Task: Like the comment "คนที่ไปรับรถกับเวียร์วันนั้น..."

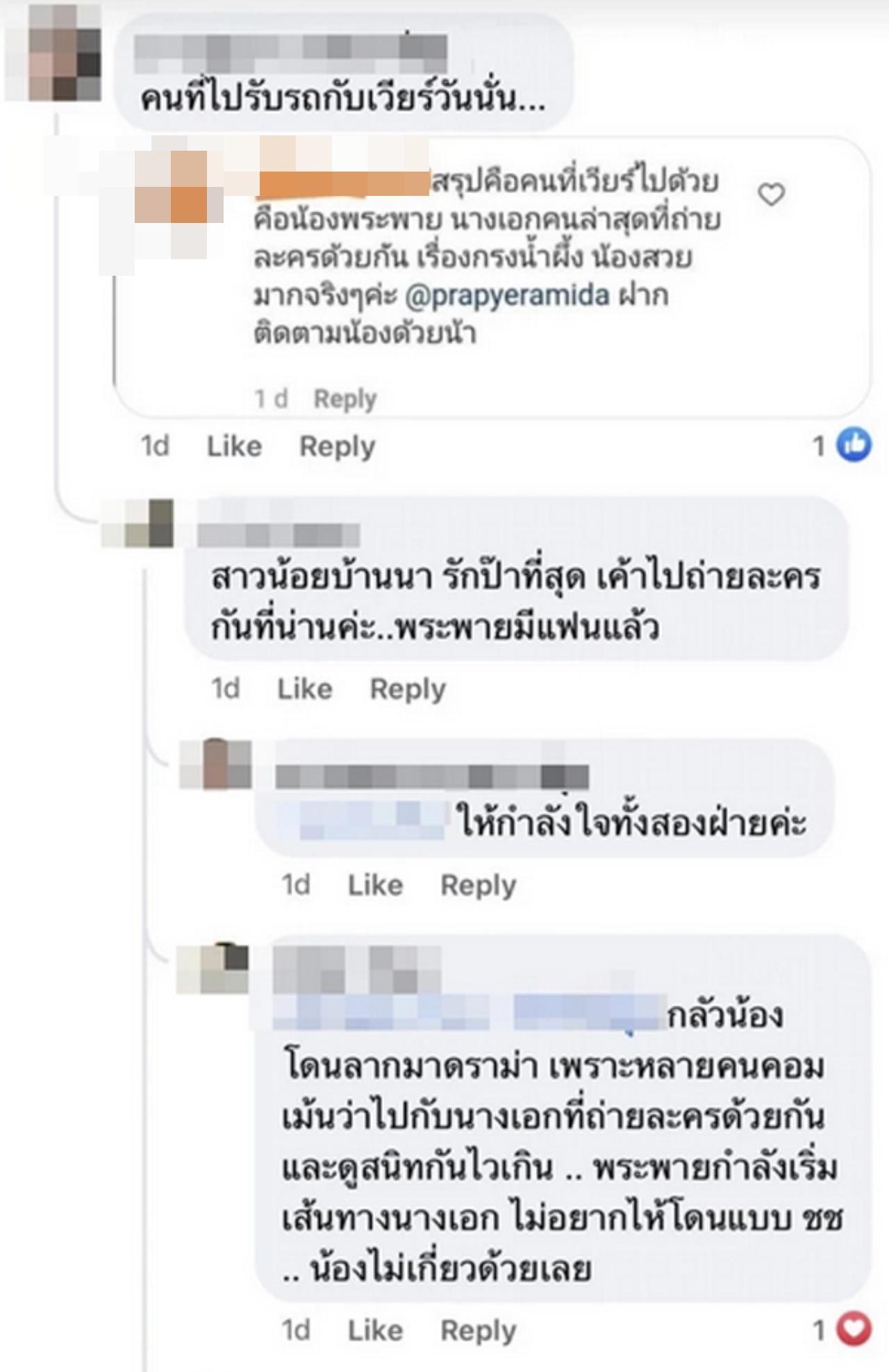Action: pos(234,447)
